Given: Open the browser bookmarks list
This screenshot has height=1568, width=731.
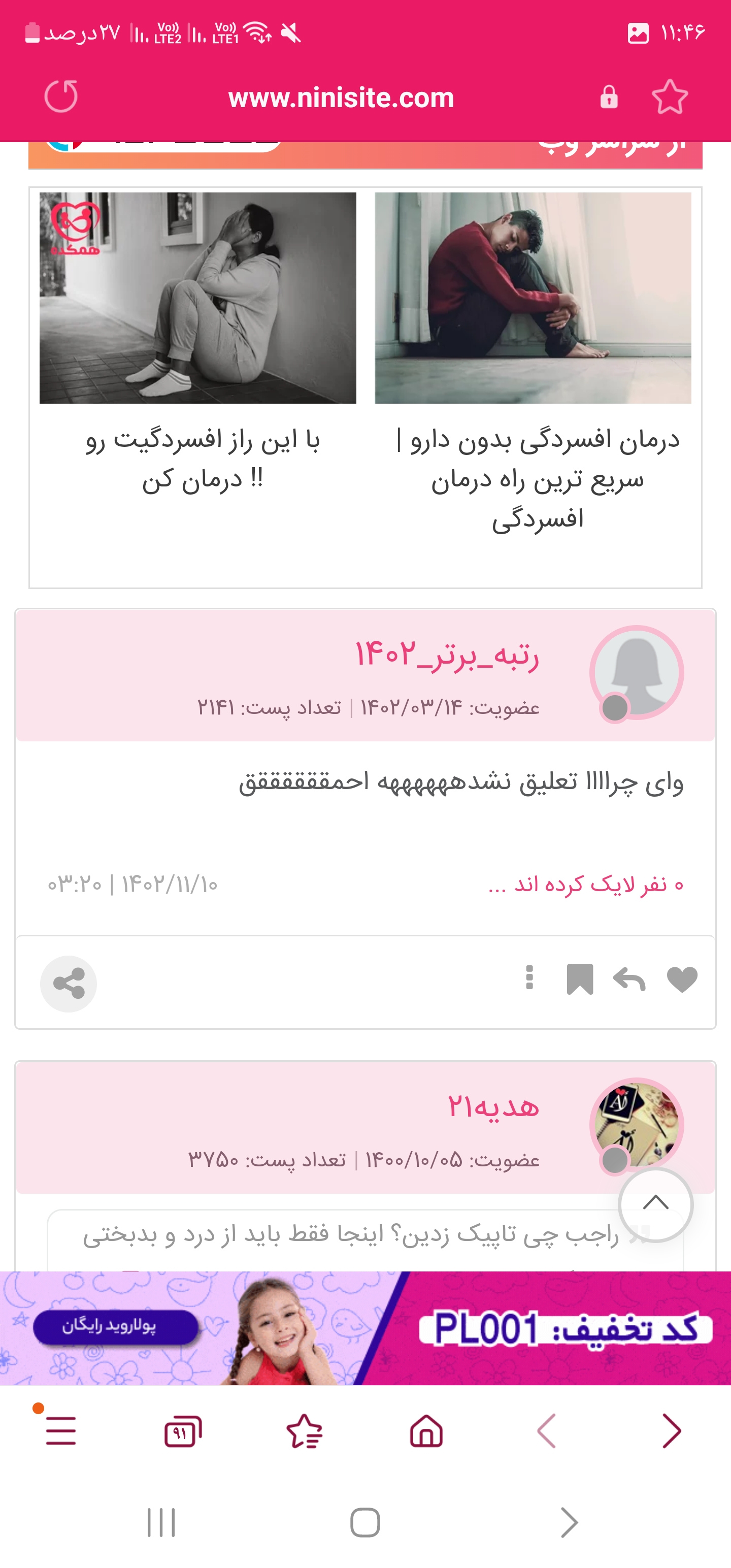Looking at the screenshot, I should click(x=305, y=1430).
